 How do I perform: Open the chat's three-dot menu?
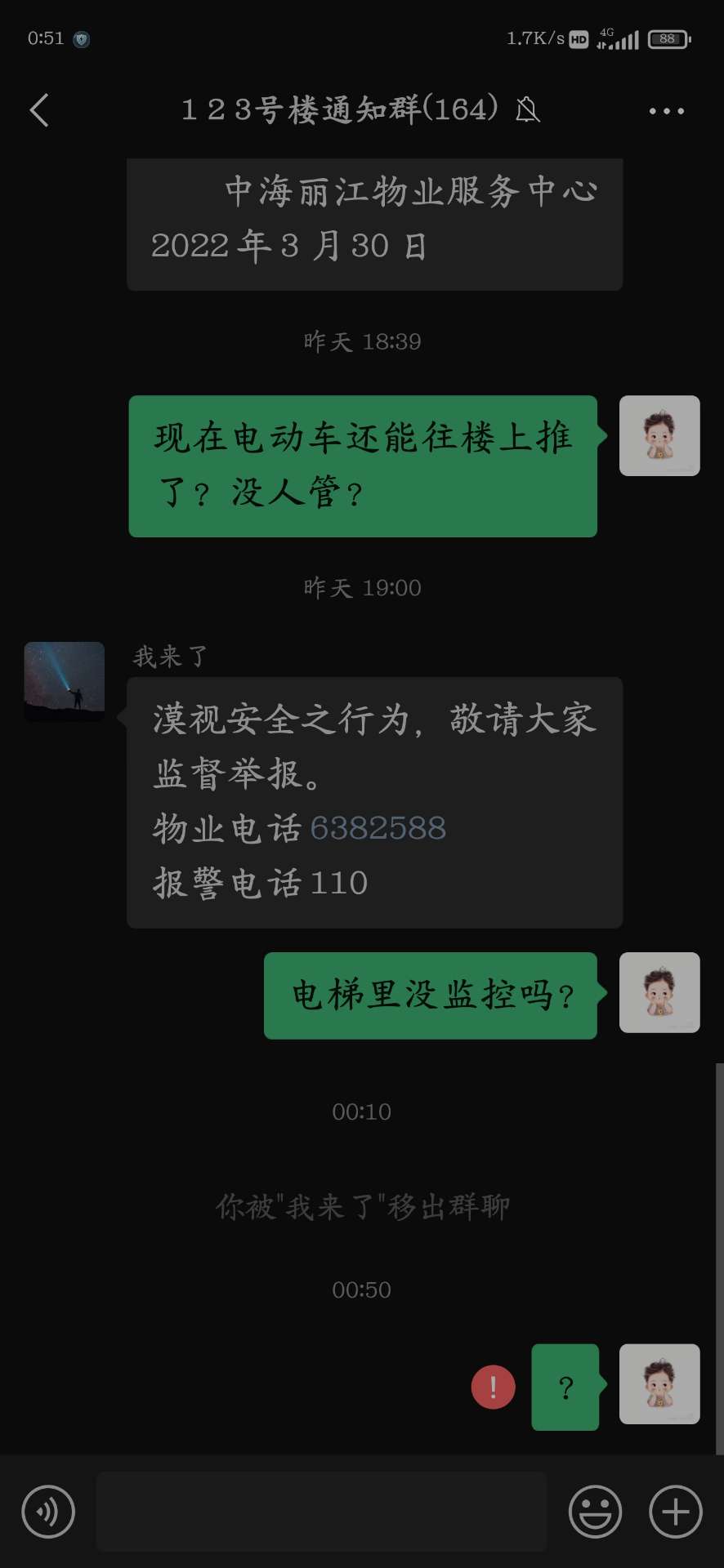click(x=666, y=111)
